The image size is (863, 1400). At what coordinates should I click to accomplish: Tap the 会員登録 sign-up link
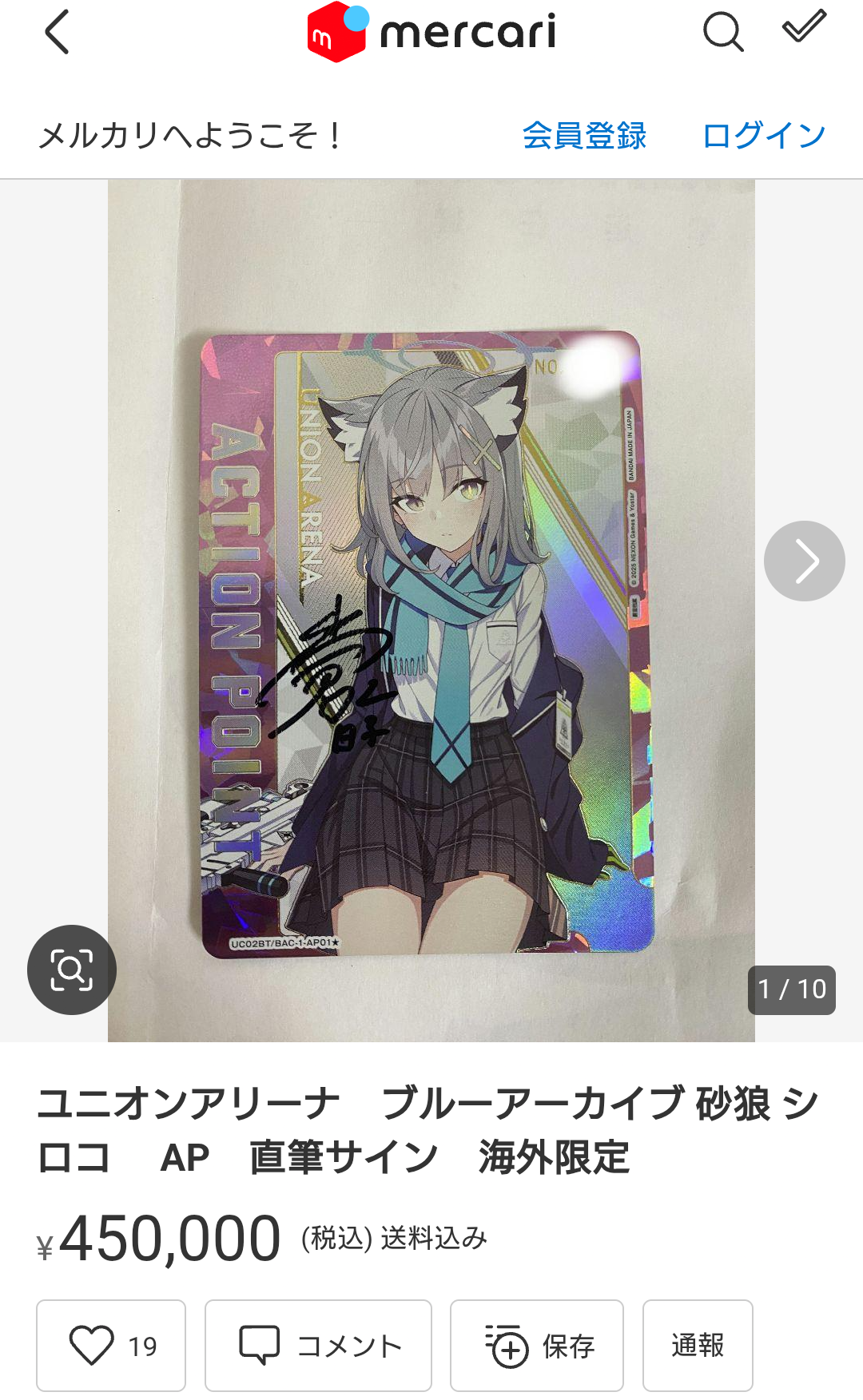pos(584,136)
